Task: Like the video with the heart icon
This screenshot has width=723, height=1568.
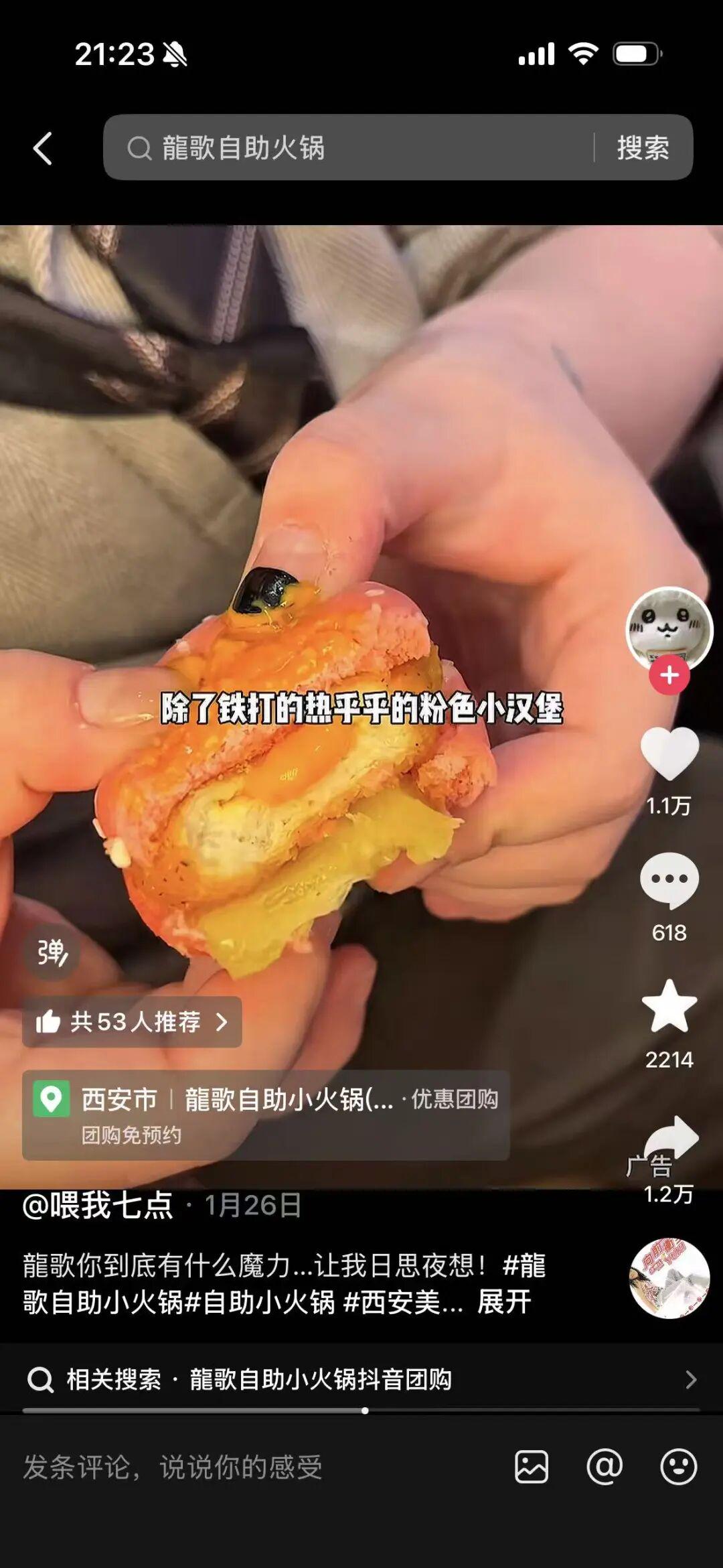Action: (x=669, y=754)
